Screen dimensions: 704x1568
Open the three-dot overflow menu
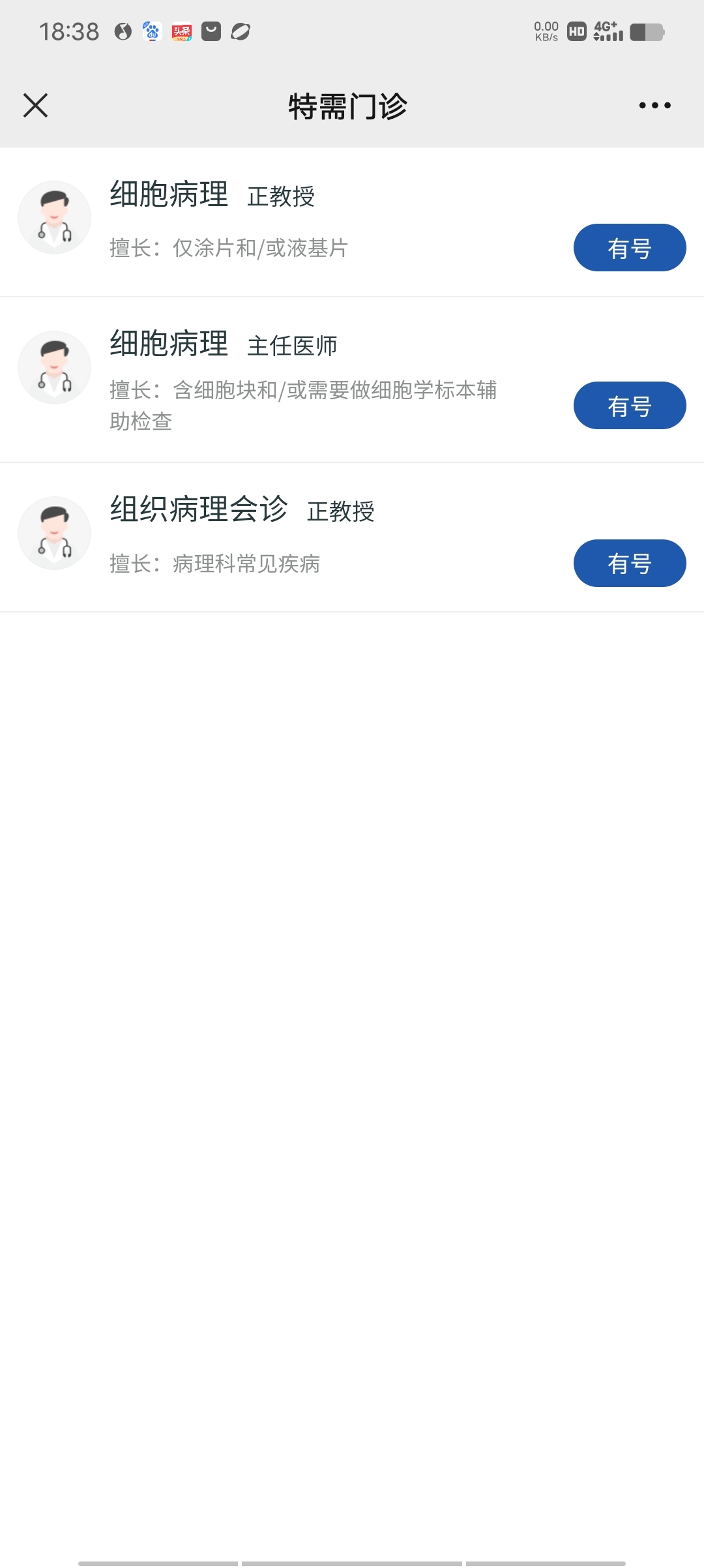click(654, 105)
